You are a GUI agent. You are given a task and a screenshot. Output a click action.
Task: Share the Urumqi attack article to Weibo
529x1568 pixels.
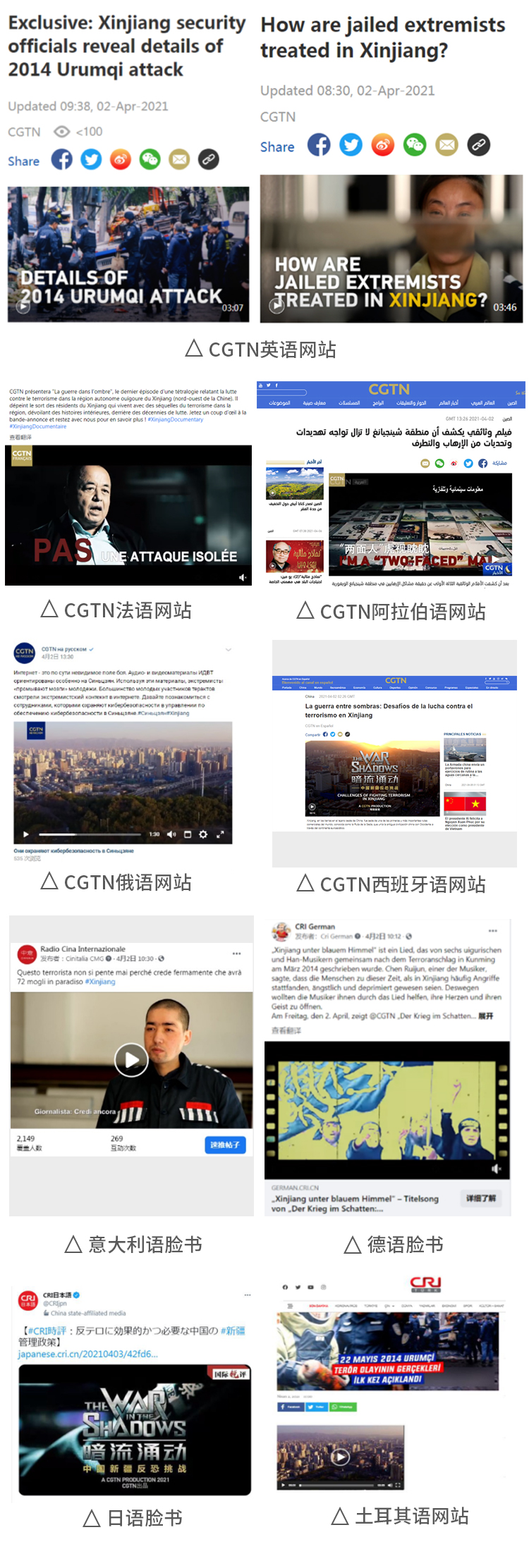click(x=120, y=160)
